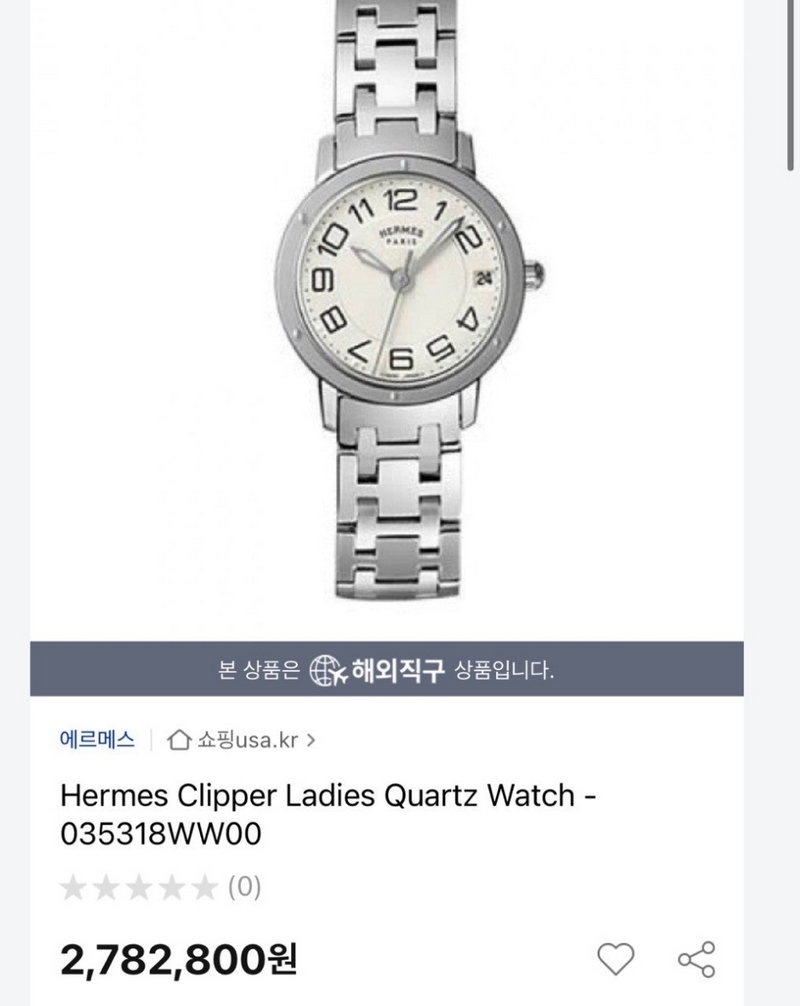Image resolution: width=800 pixels, height=1006 pixels.
Task: Open the 쇼핑usa.kr seller store link
Action: pyautogui.click(x=243, y=740)
